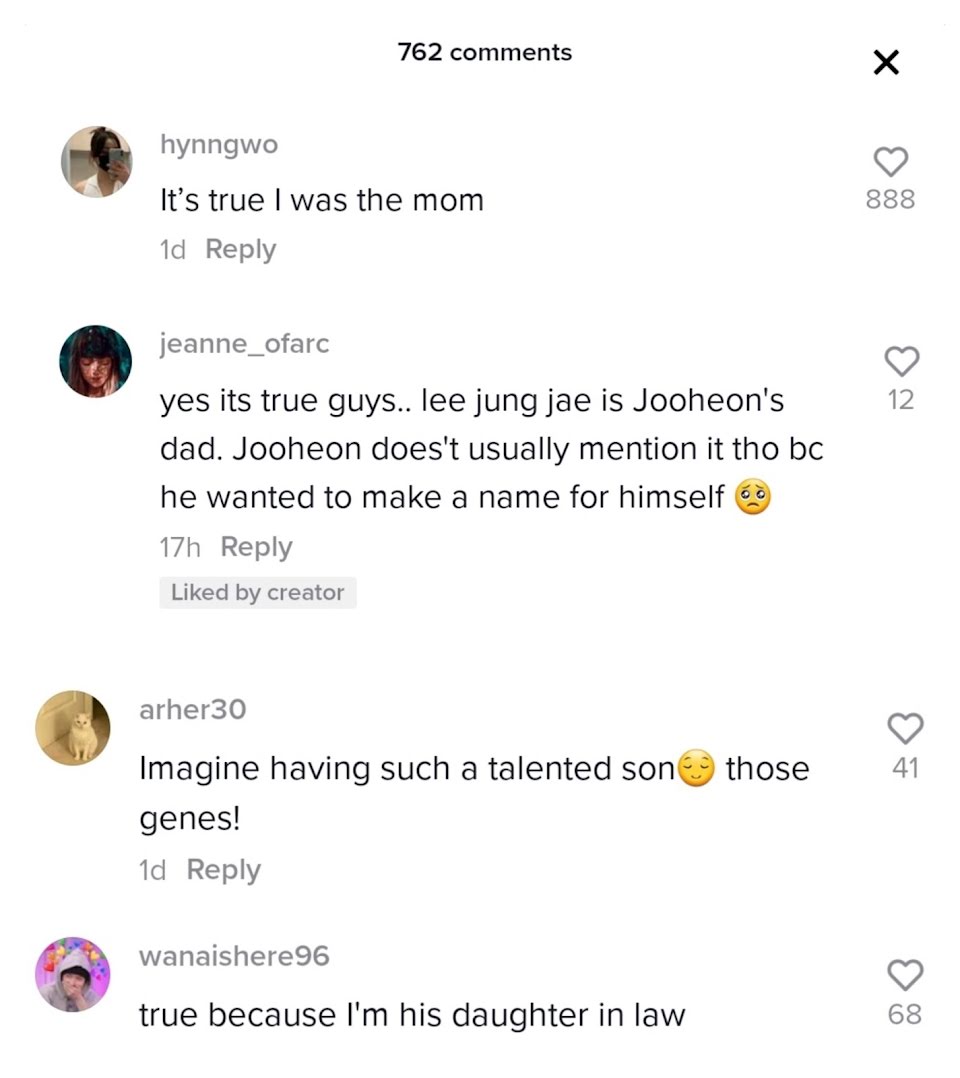Close the comments panel

(x=886, y=63)
